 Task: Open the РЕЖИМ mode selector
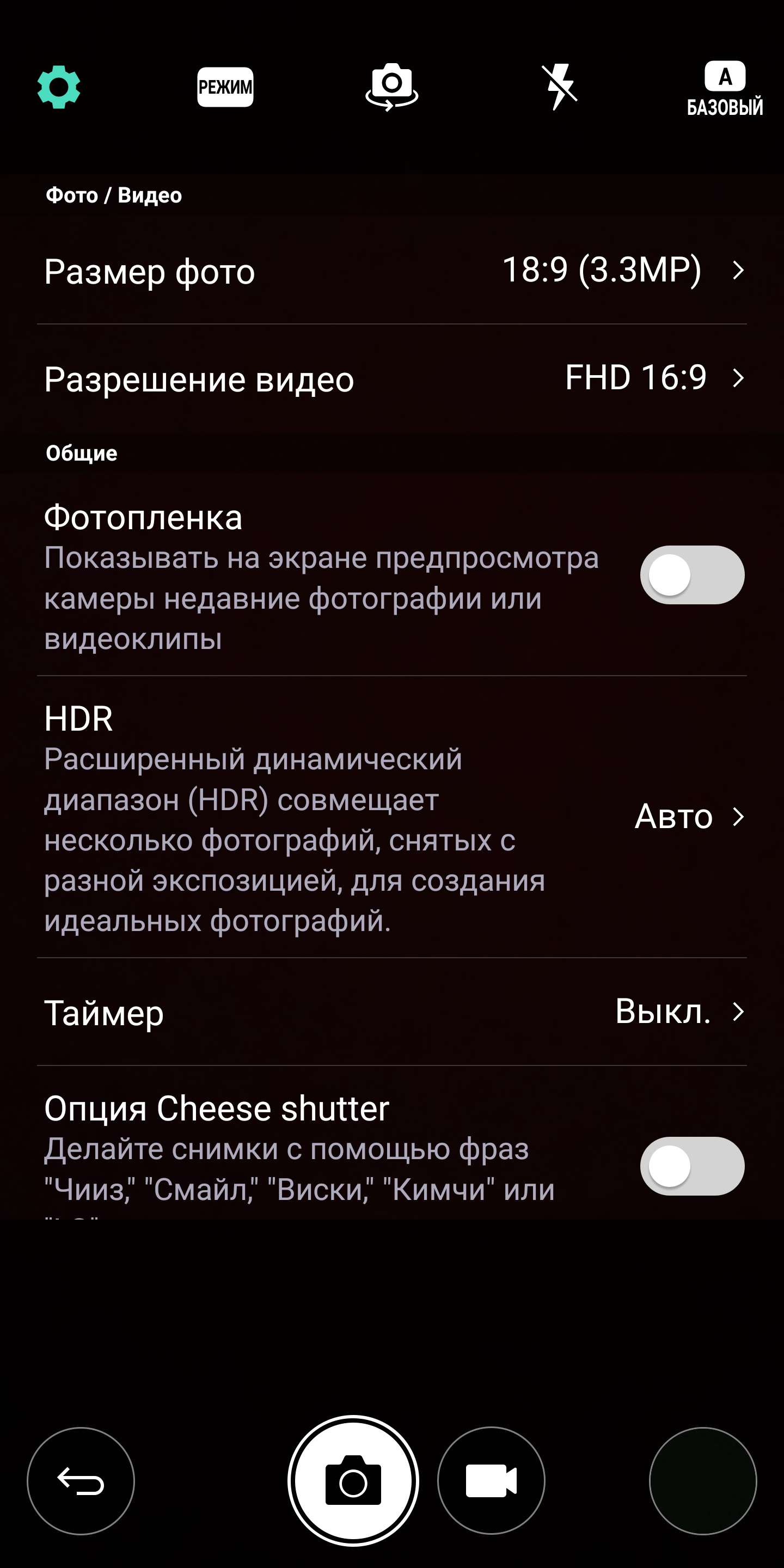click(x=225, y=87)
